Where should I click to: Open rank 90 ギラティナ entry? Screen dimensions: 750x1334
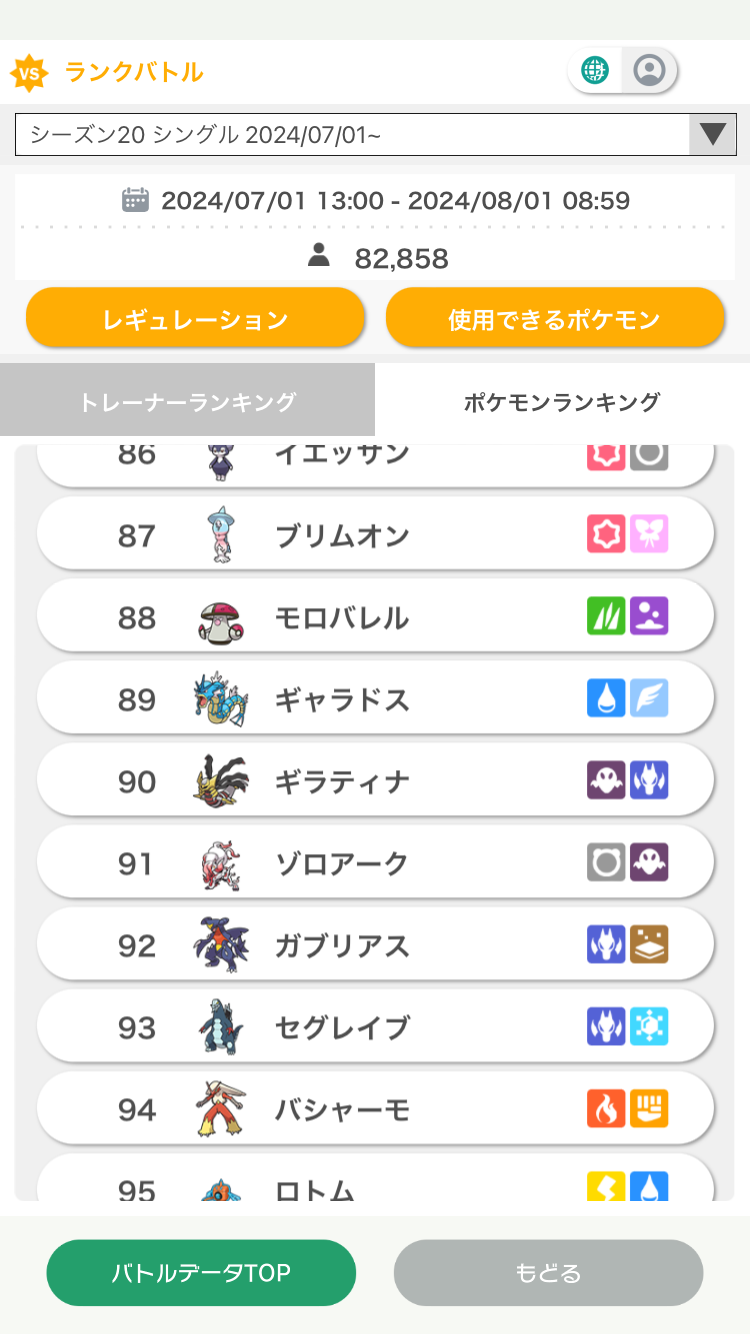375,782
